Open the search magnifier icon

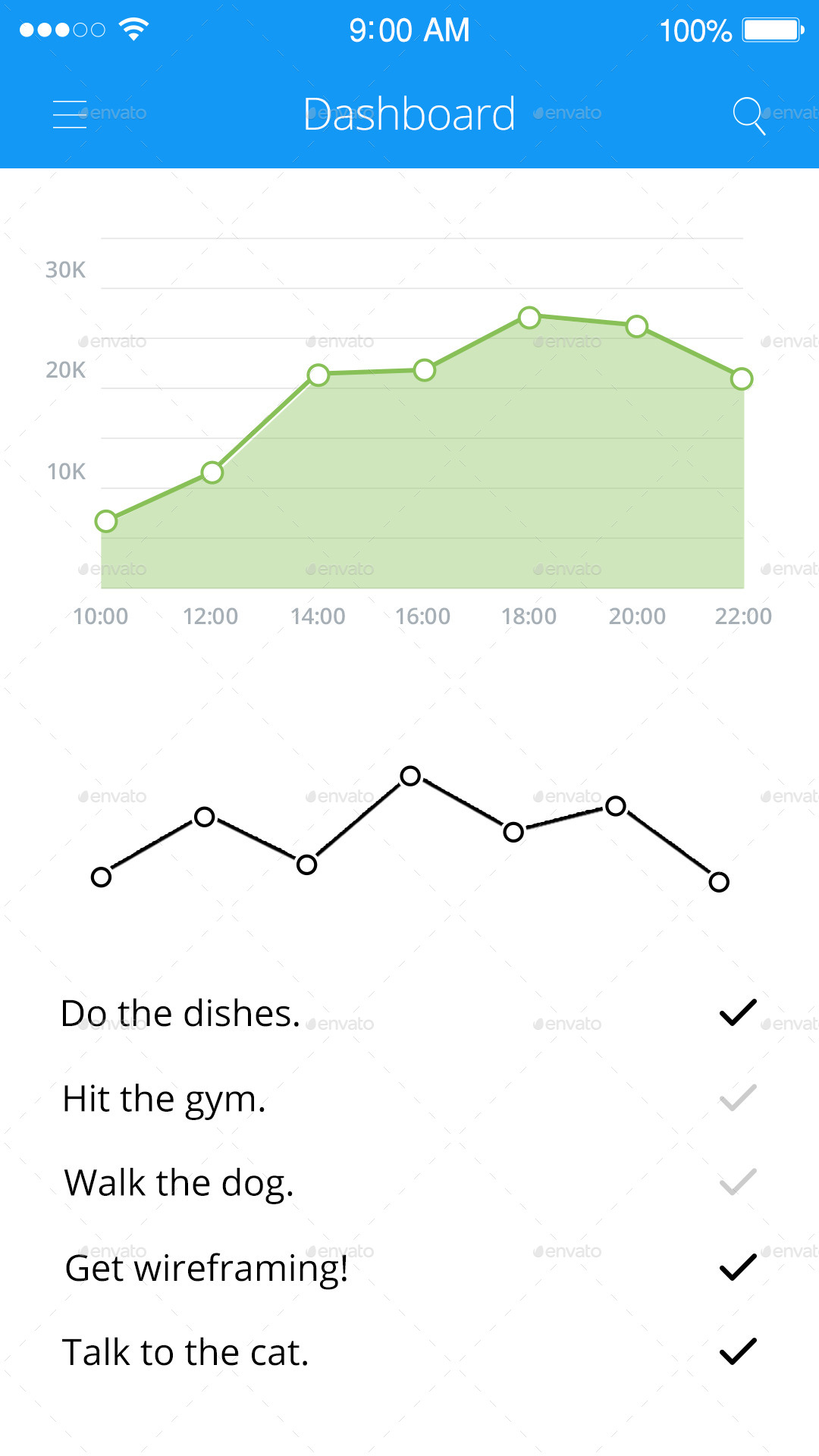(748, 115)
